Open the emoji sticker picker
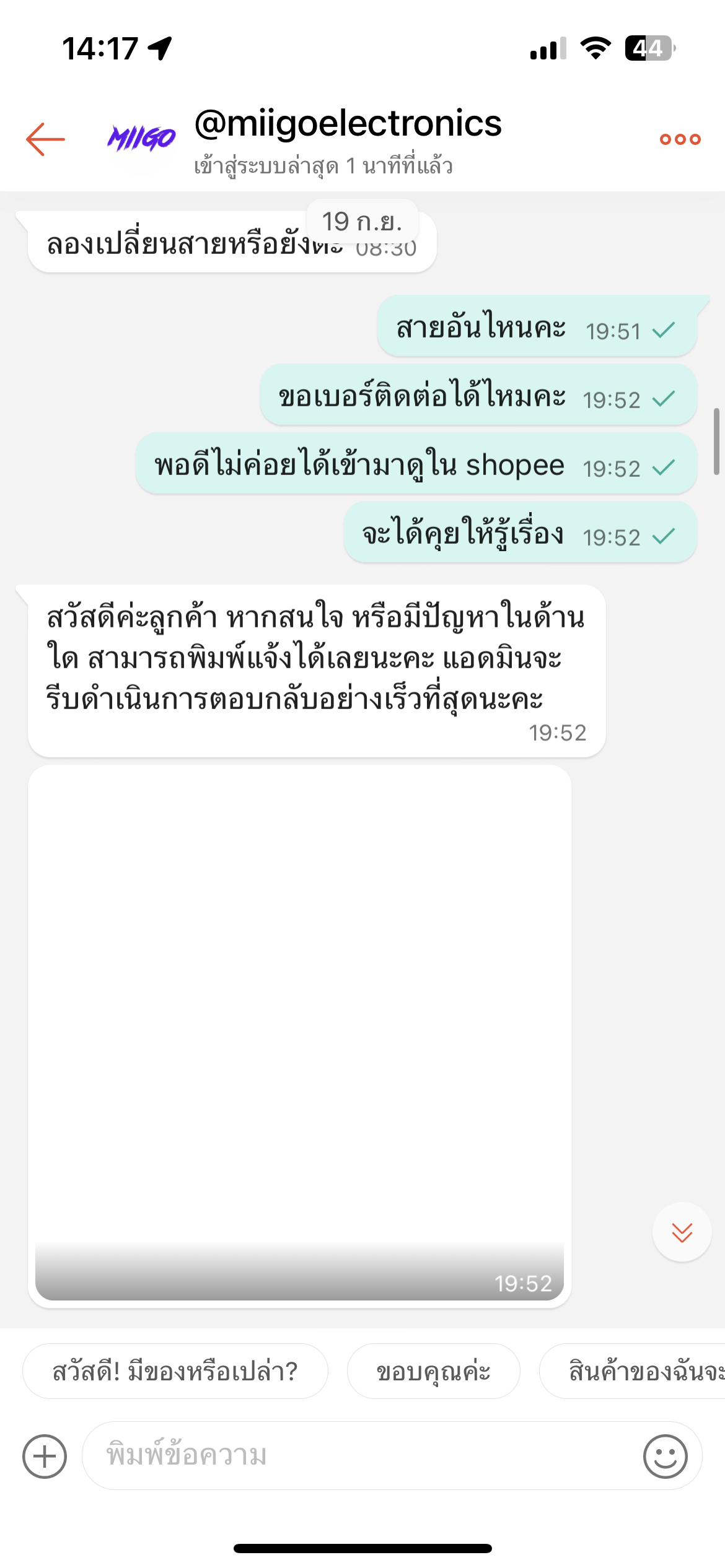This screenshot has height=1568, width=725. (x=665, y=1456)
